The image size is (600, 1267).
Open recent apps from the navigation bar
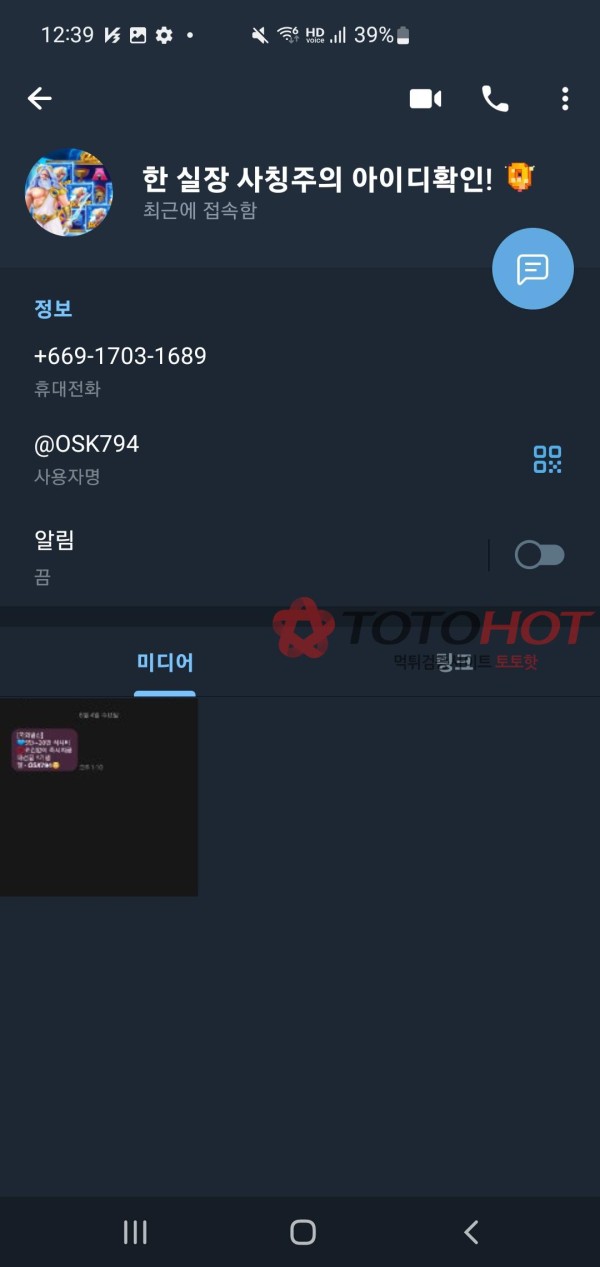pos(135,1232)
